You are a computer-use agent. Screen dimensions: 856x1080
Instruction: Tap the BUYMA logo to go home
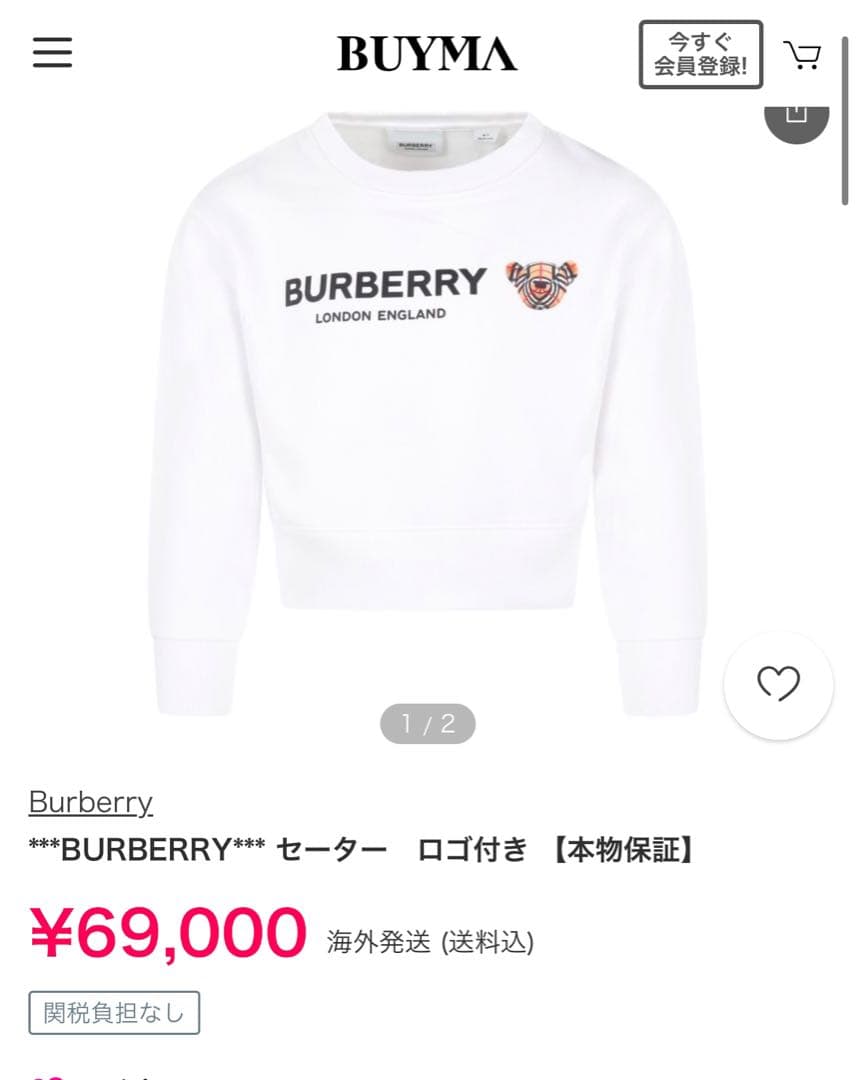coord(427,54)
